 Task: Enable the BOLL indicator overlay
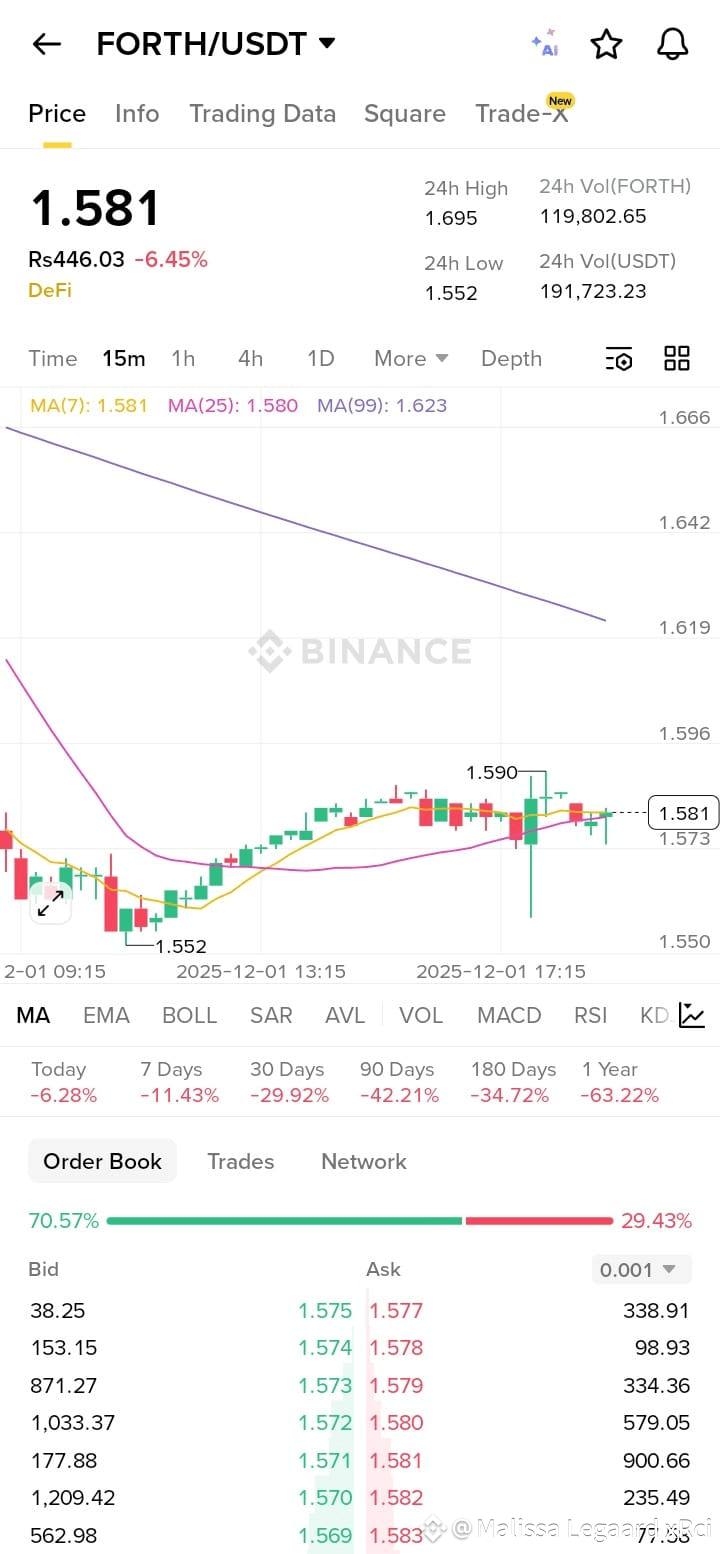click(x=189, y=1015)
